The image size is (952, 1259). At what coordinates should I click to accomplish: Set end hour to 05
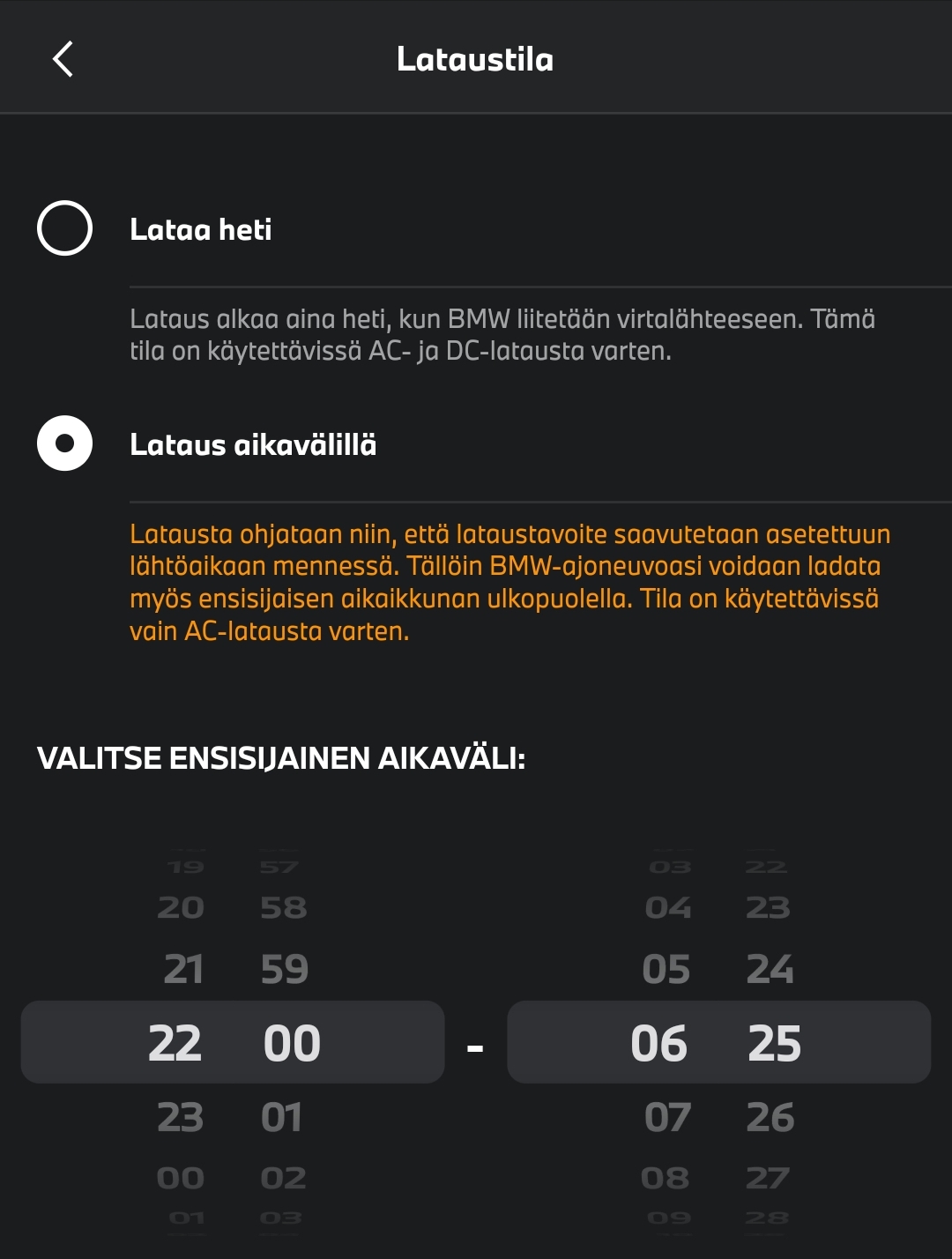tap(666, 970)
